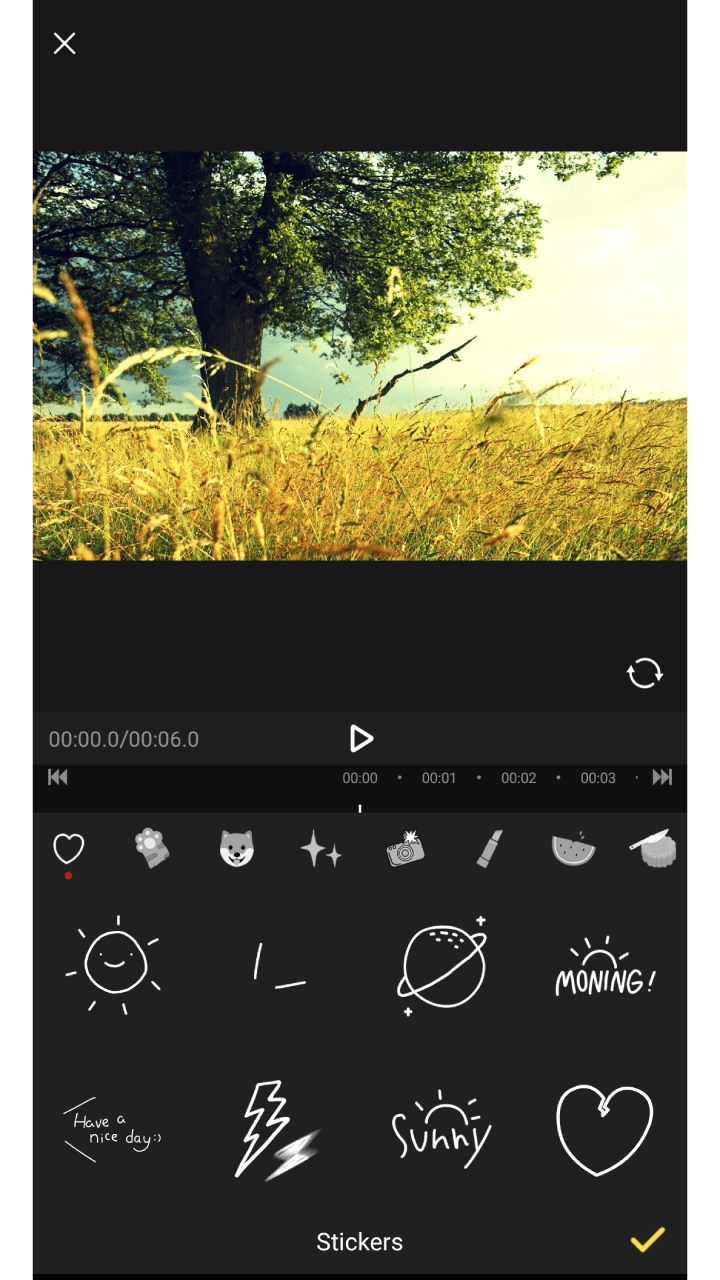Switch to the sparkles sticker category
The width and height of the screenshot is (720, 1280).
[x=321, y=850]
